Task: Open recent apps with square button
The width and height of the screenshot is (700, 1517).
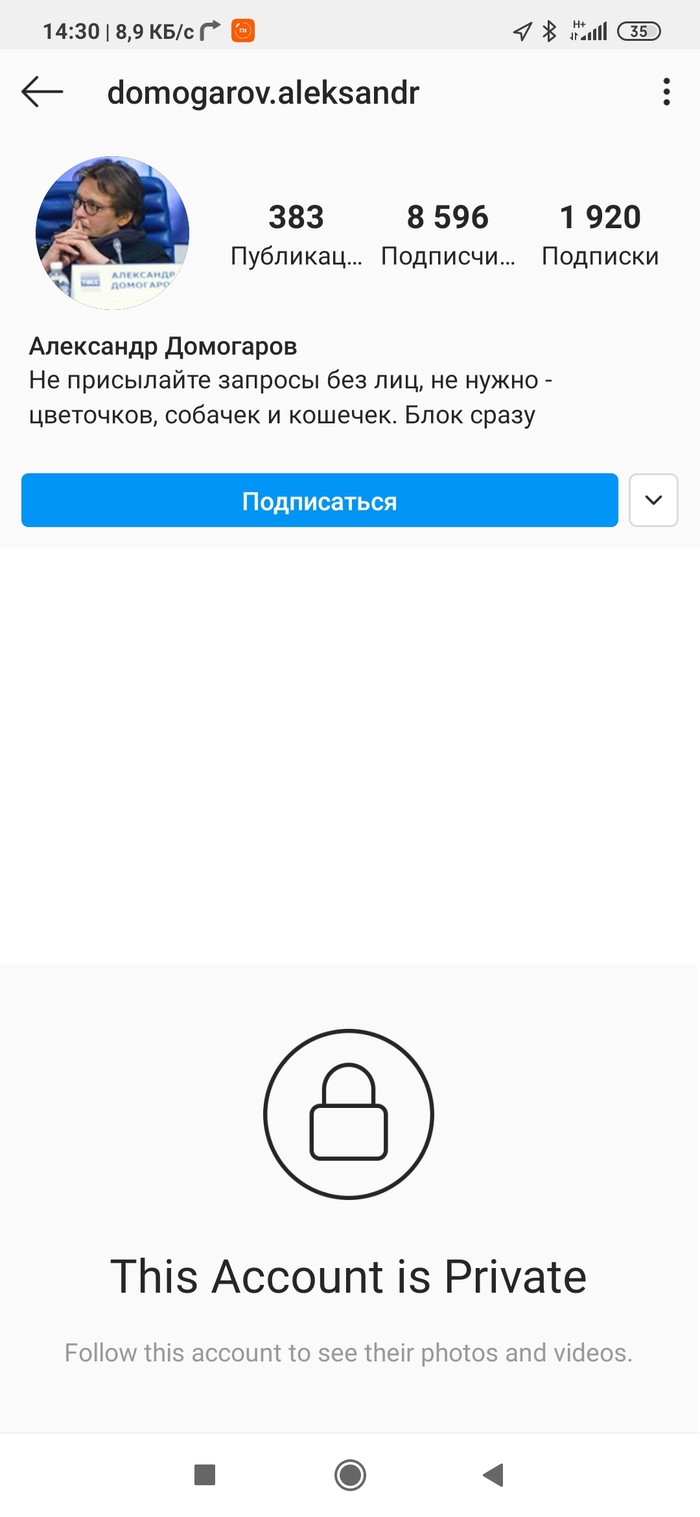Action: point(205,1474)
